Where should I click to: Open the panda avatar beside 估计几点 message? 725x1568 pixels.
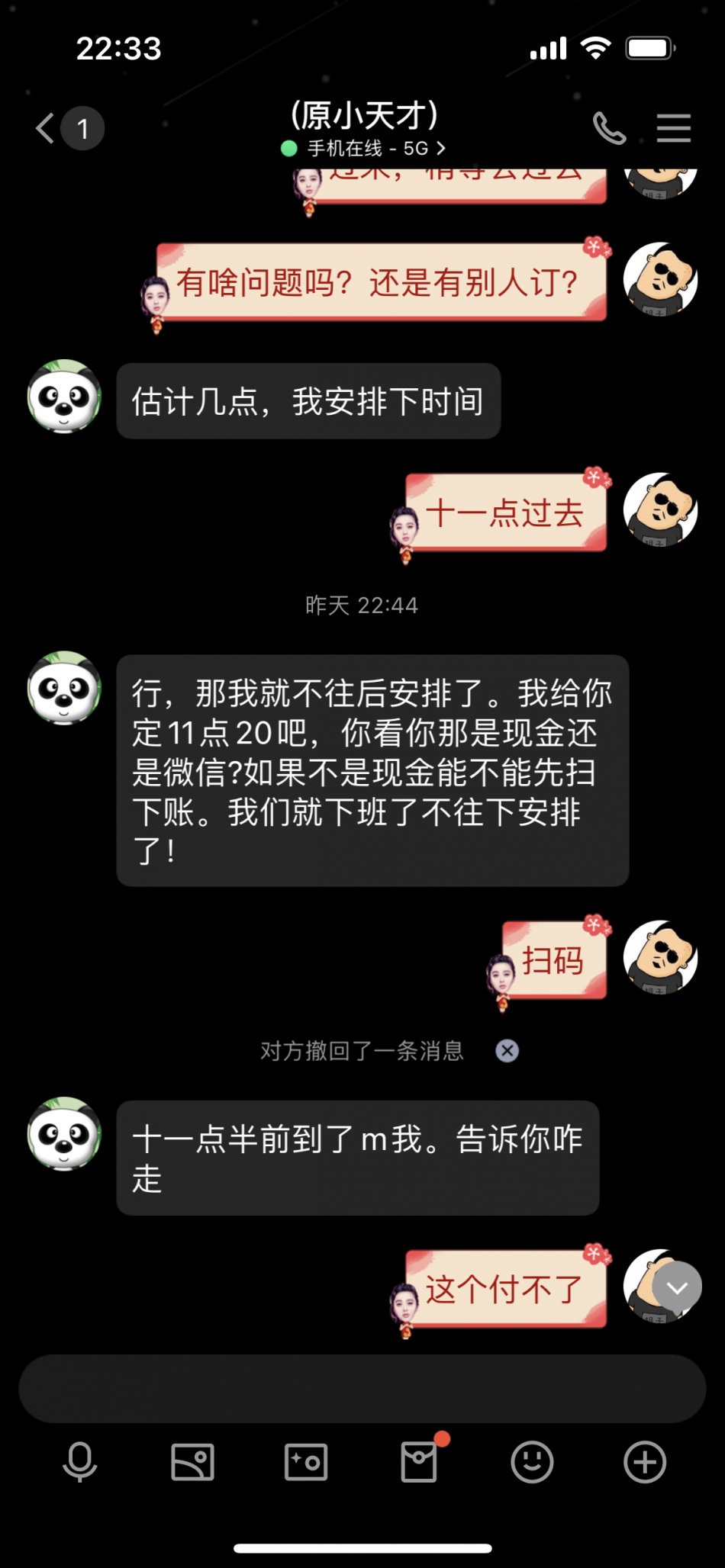[x=64, y=397]
